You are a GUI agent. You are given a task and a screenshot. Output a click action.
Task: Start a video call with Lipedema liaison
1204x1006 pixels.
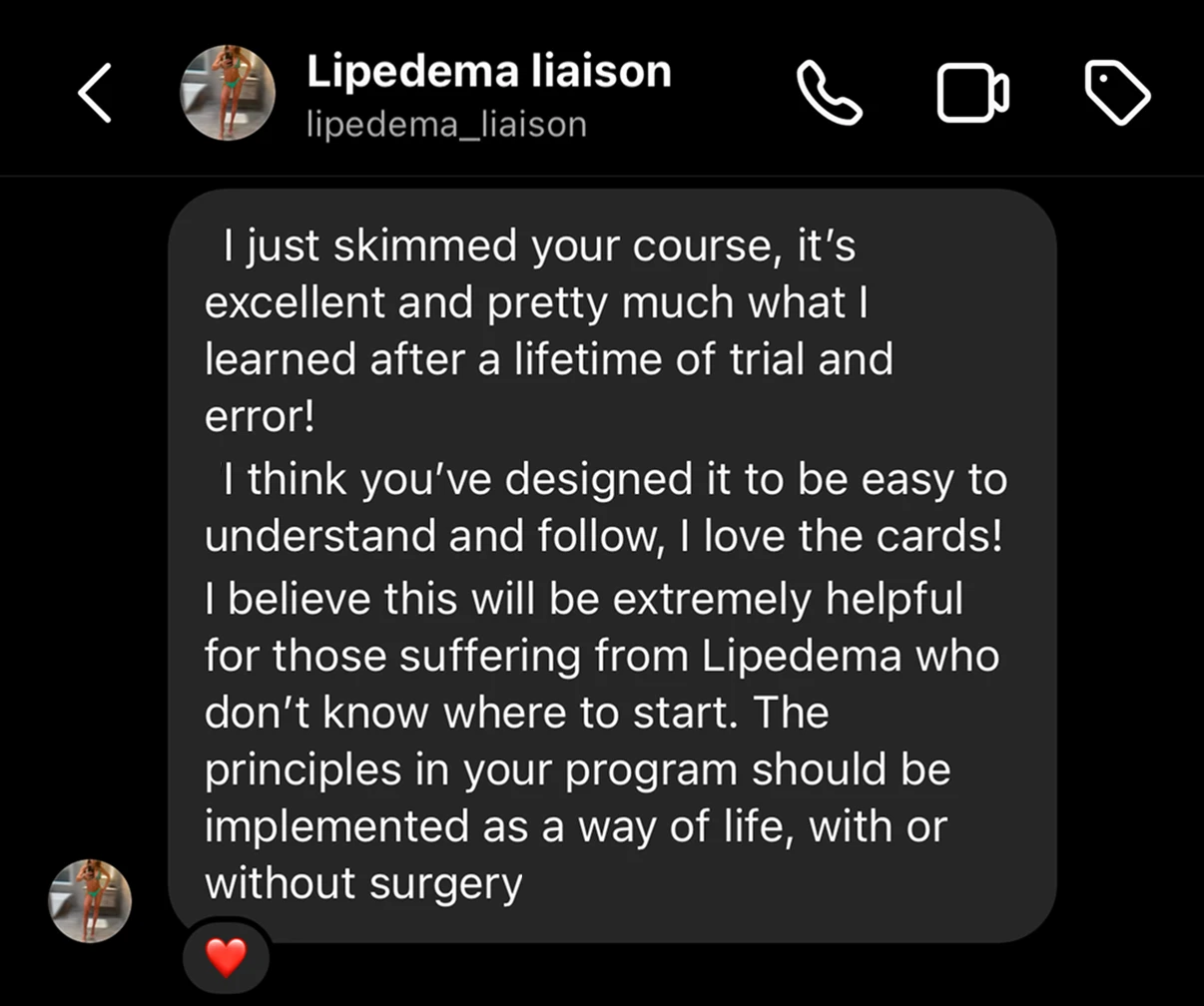tap(972, 93)
